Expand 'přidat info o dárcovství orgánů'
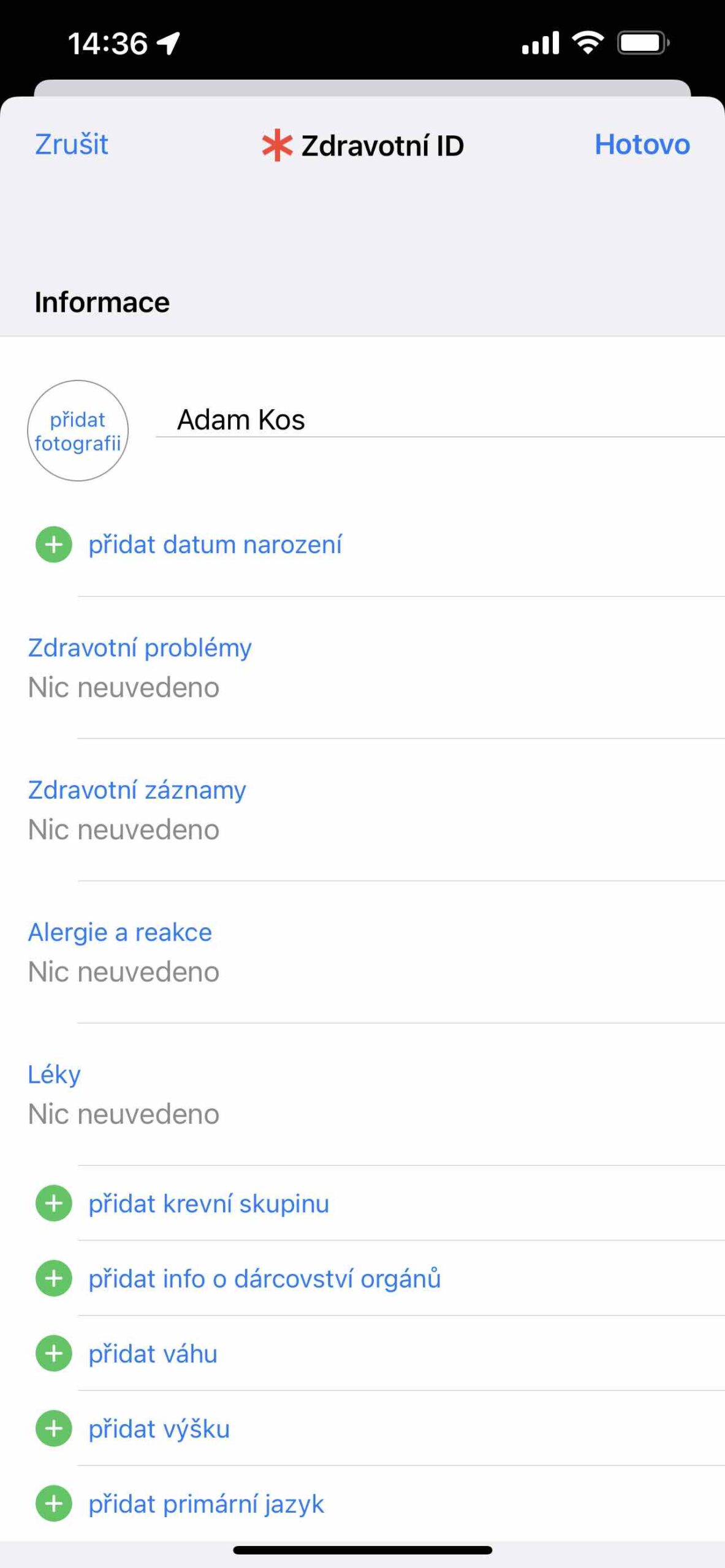This screenshot has width=725, height=1568. tap(266, 1279)
